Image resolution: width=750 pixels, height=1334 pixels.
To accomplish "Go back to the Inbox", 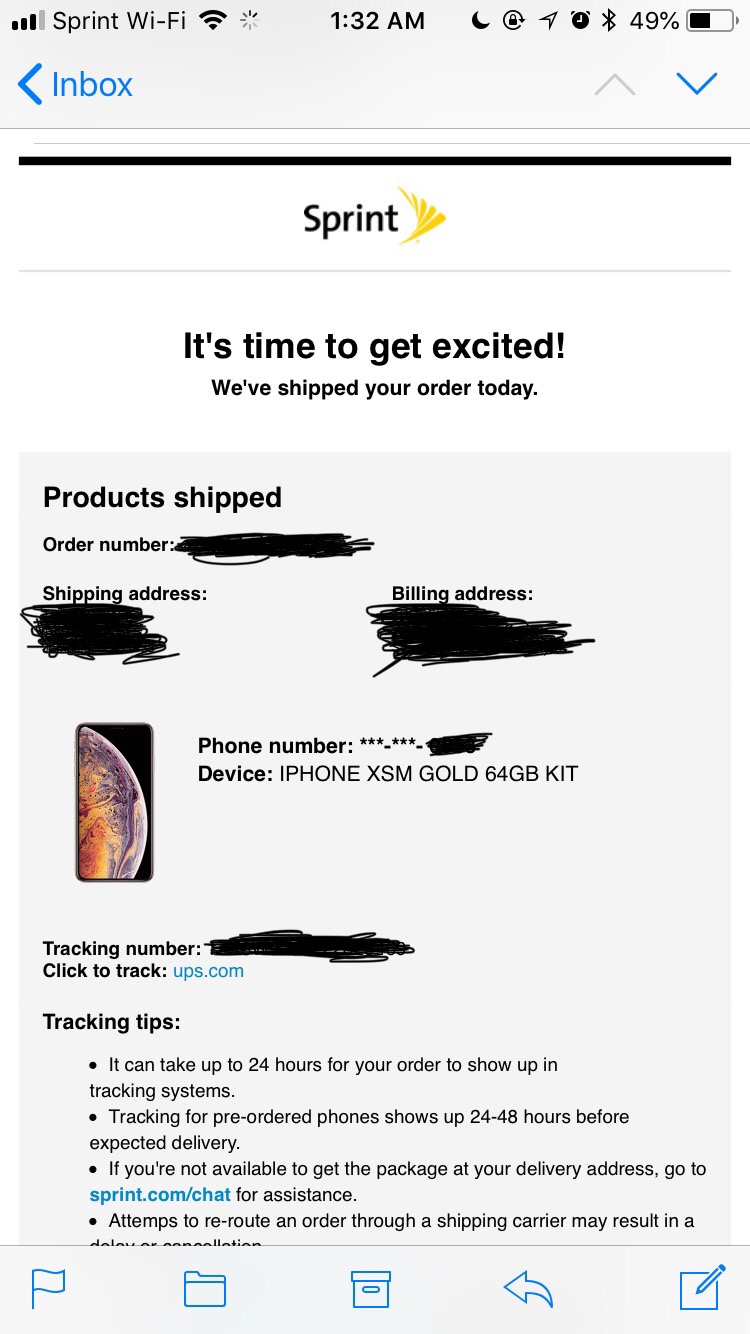I will [x=75, y=84].
